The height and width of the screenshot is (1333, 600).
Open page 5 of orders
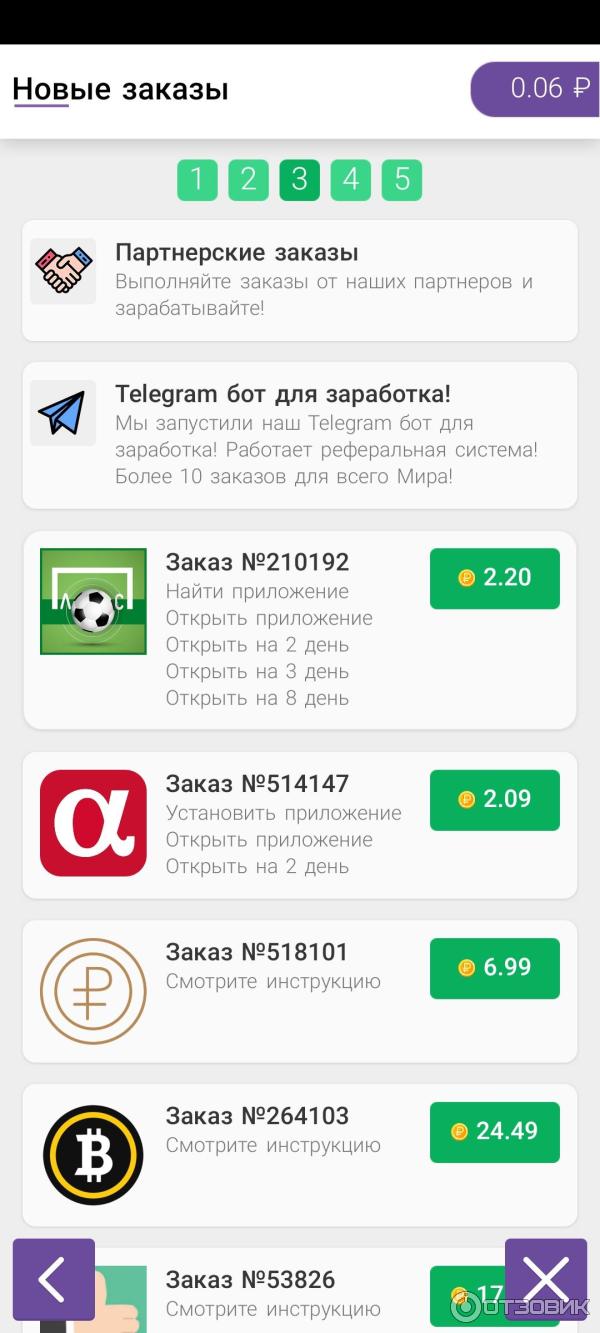coord(402,180)
